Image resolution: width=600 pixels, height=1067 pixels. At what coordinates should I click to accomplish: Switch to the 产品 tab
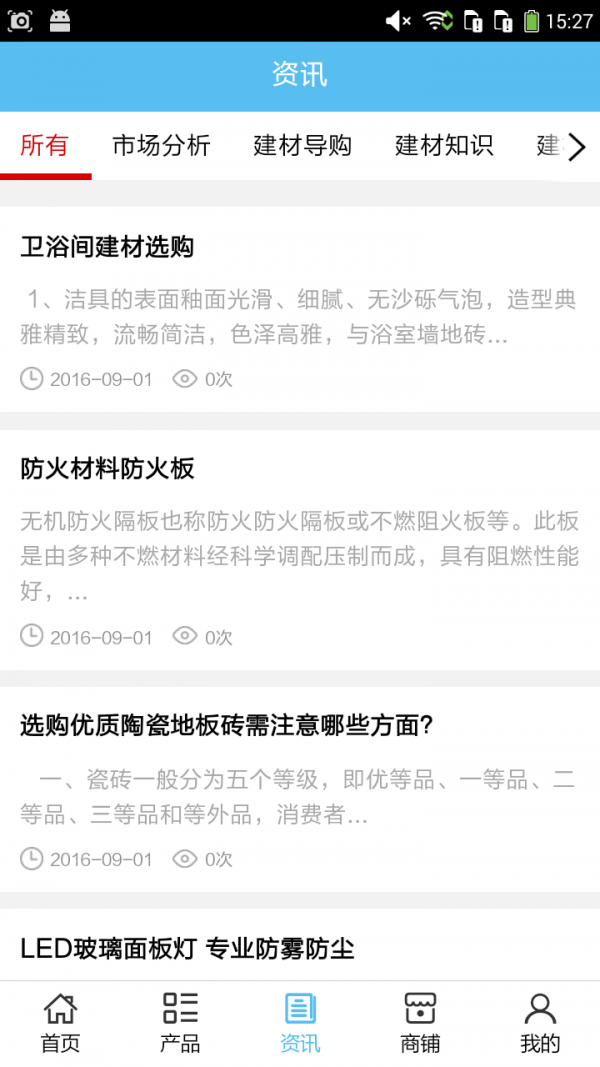click(x=180, y=1023)
